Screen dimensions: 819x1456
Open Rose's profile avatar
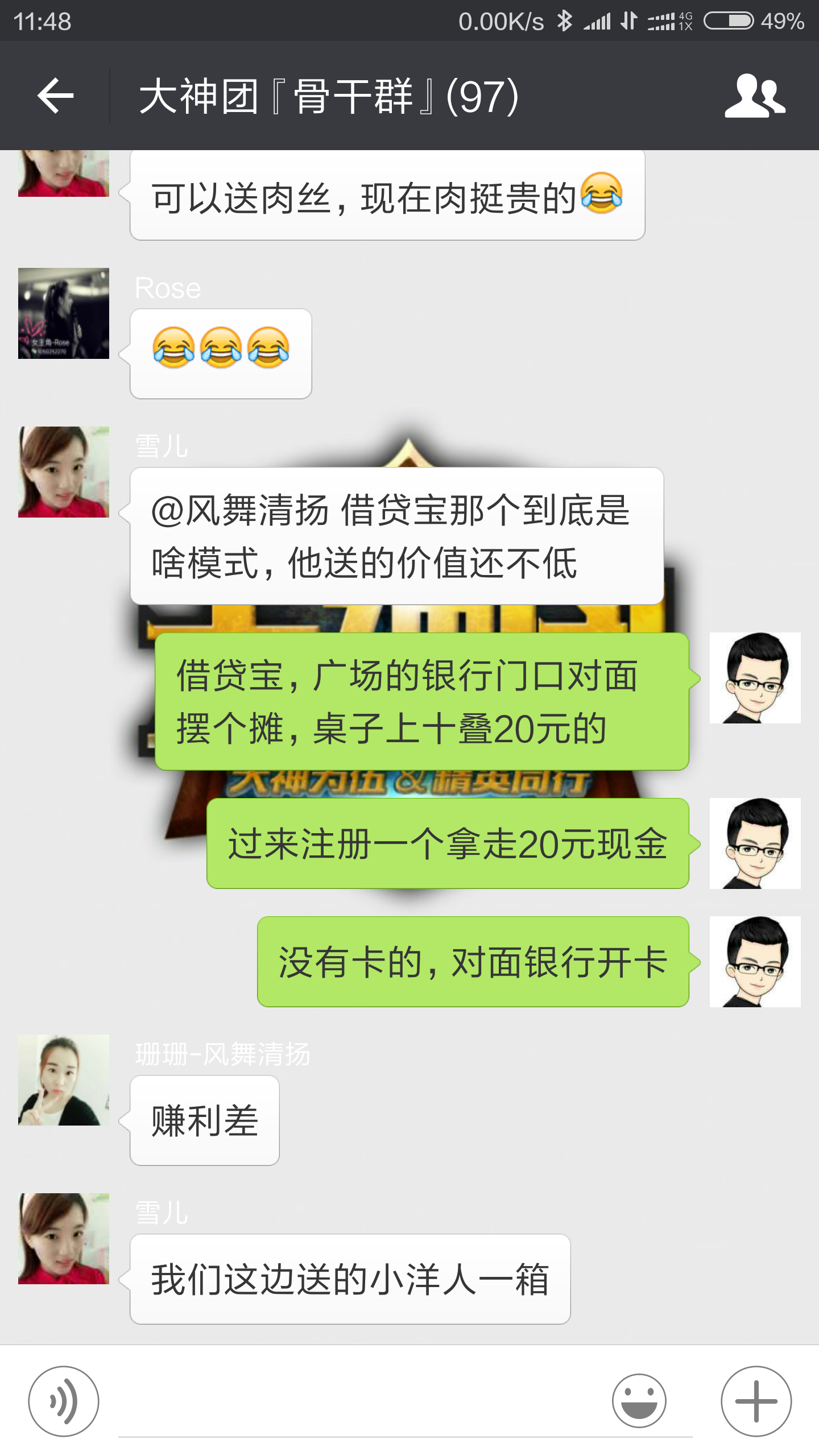tap(64, 313)
